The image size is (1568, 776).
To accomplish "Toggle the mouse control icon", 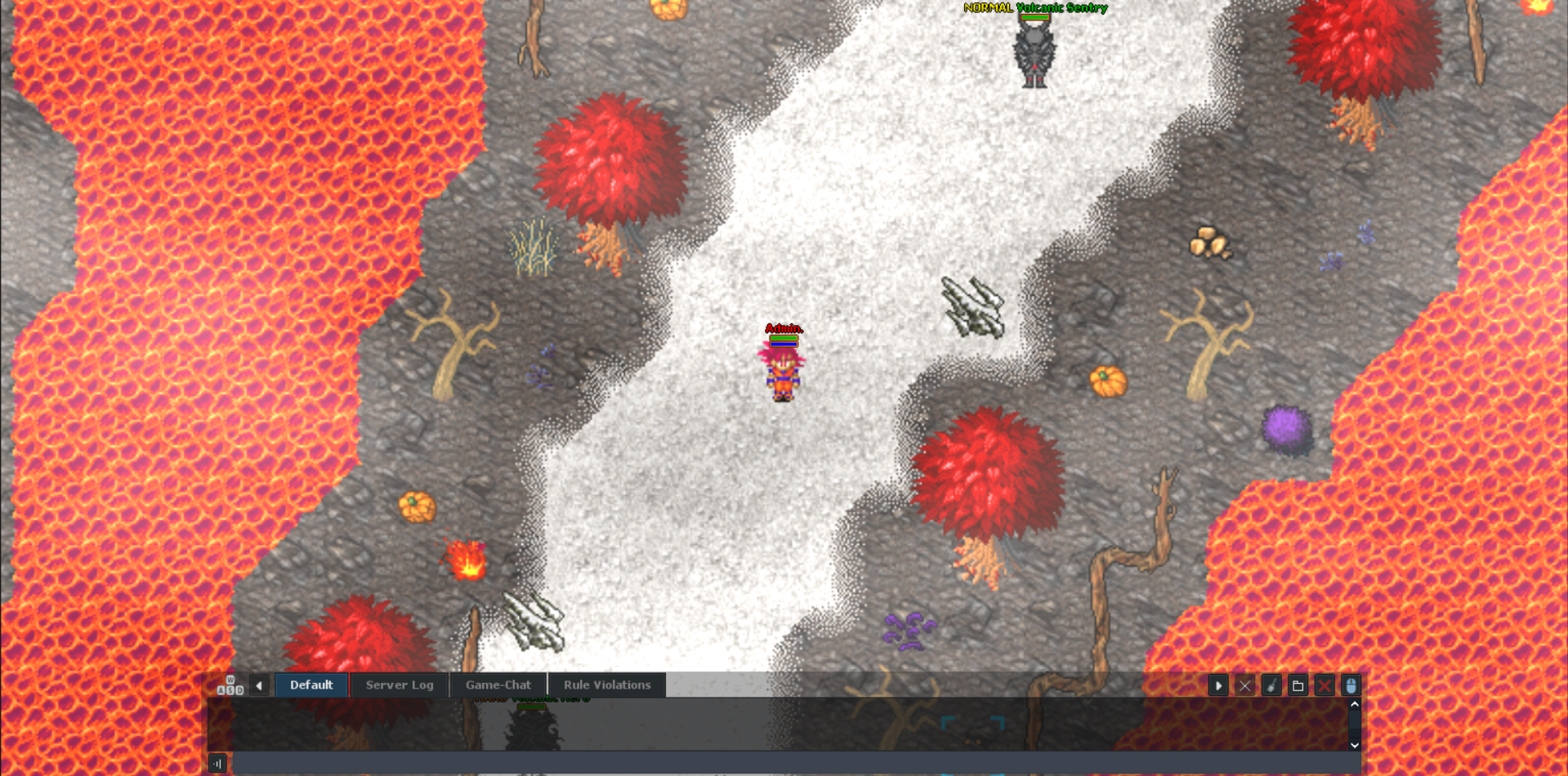I will 1351,685.
